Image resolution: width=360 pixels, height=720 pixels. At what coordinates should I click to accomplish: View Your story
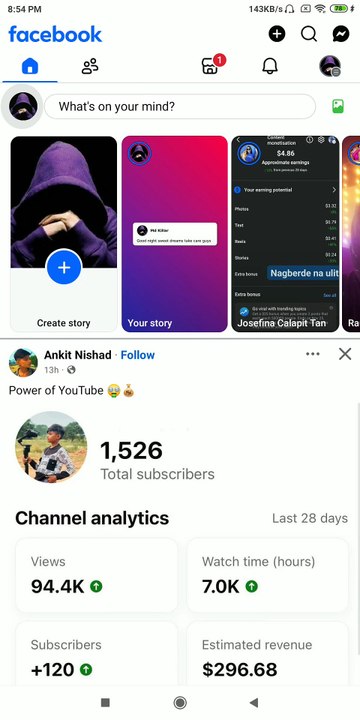coord(174,234)
